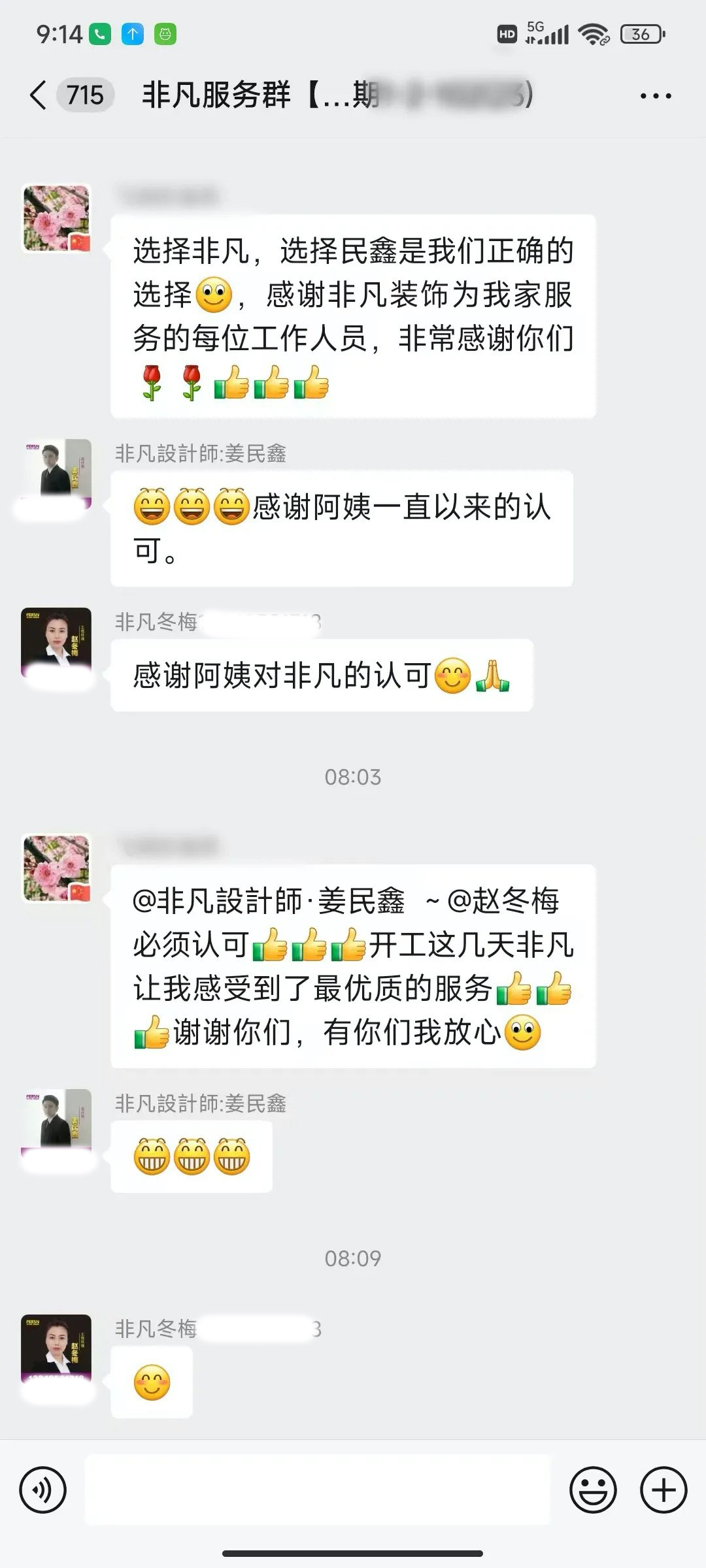Open the flower avatar beside the 选择非凡 message
Screen dimensions: 706x1568
pos(57,219)
